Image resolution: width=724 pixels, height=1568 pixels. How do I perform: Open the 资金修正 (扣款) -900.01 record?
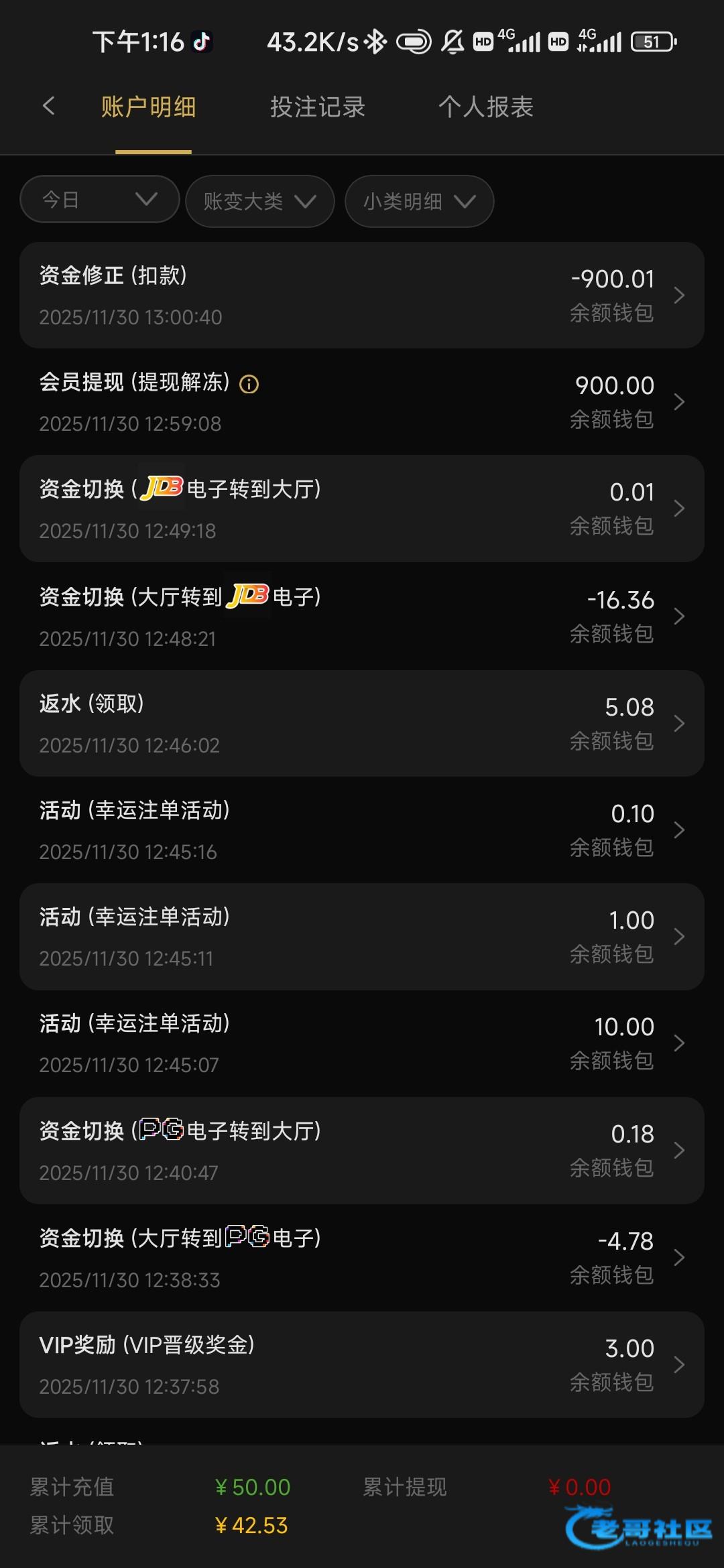pyautogui.click(x=362, y=295)
